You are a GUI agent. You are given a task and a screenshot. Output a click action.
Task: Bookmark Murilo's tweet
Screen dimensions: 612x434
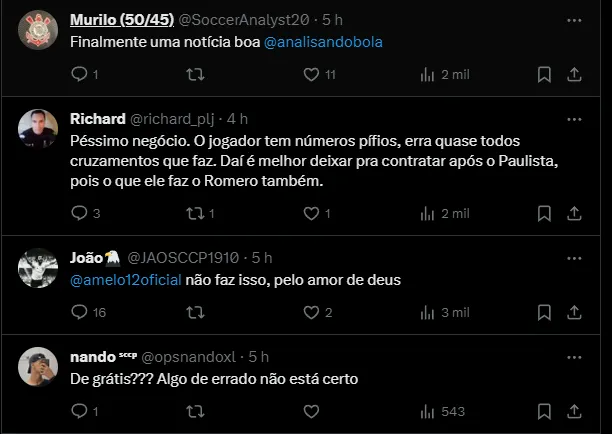click(544, 74)
